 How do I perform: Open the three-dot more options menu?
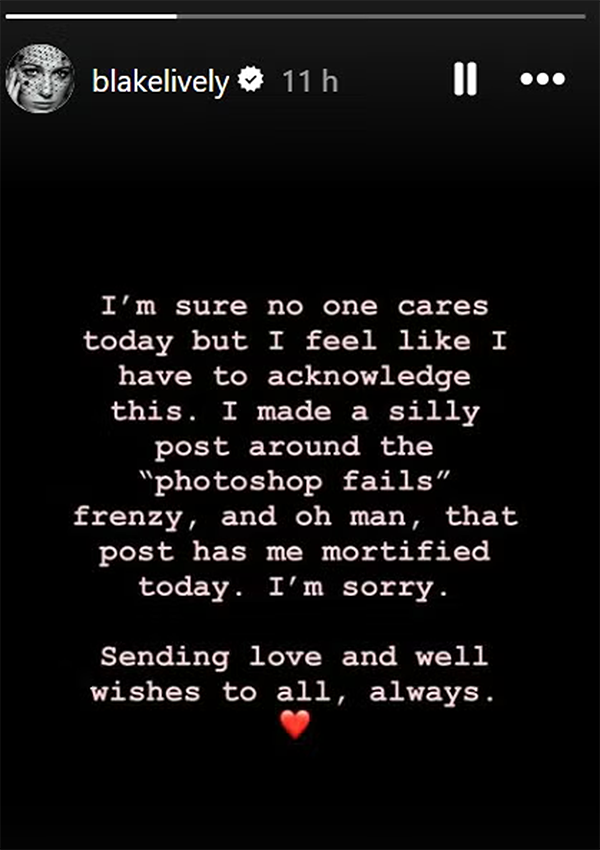pos(543,80)
